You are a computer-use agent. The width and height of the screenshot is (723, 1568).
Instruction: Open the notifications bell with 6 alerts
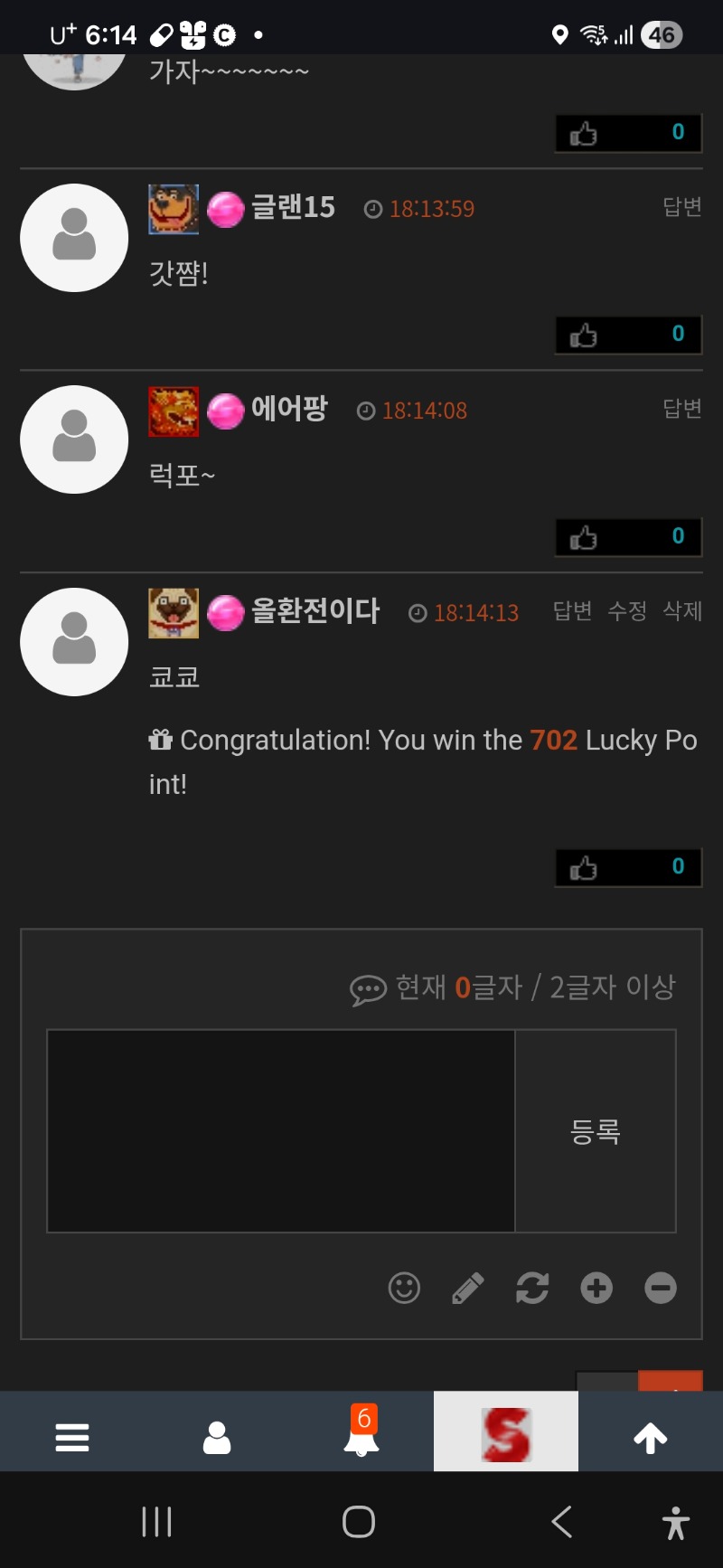(x=361, y=1435)
